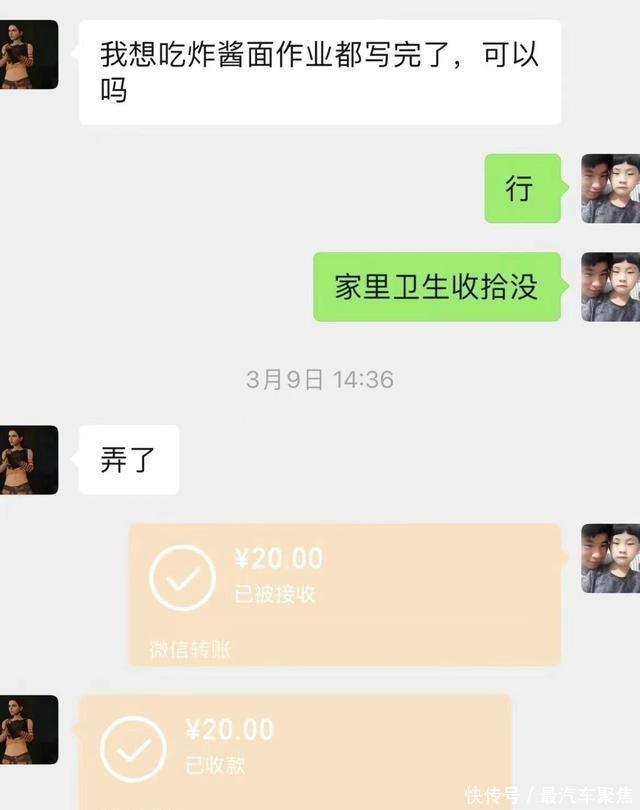This screenshot has width=640, height=810.
Task: Tap the avatar beside 家里卫生收拾没
Action: click(611, 287)
